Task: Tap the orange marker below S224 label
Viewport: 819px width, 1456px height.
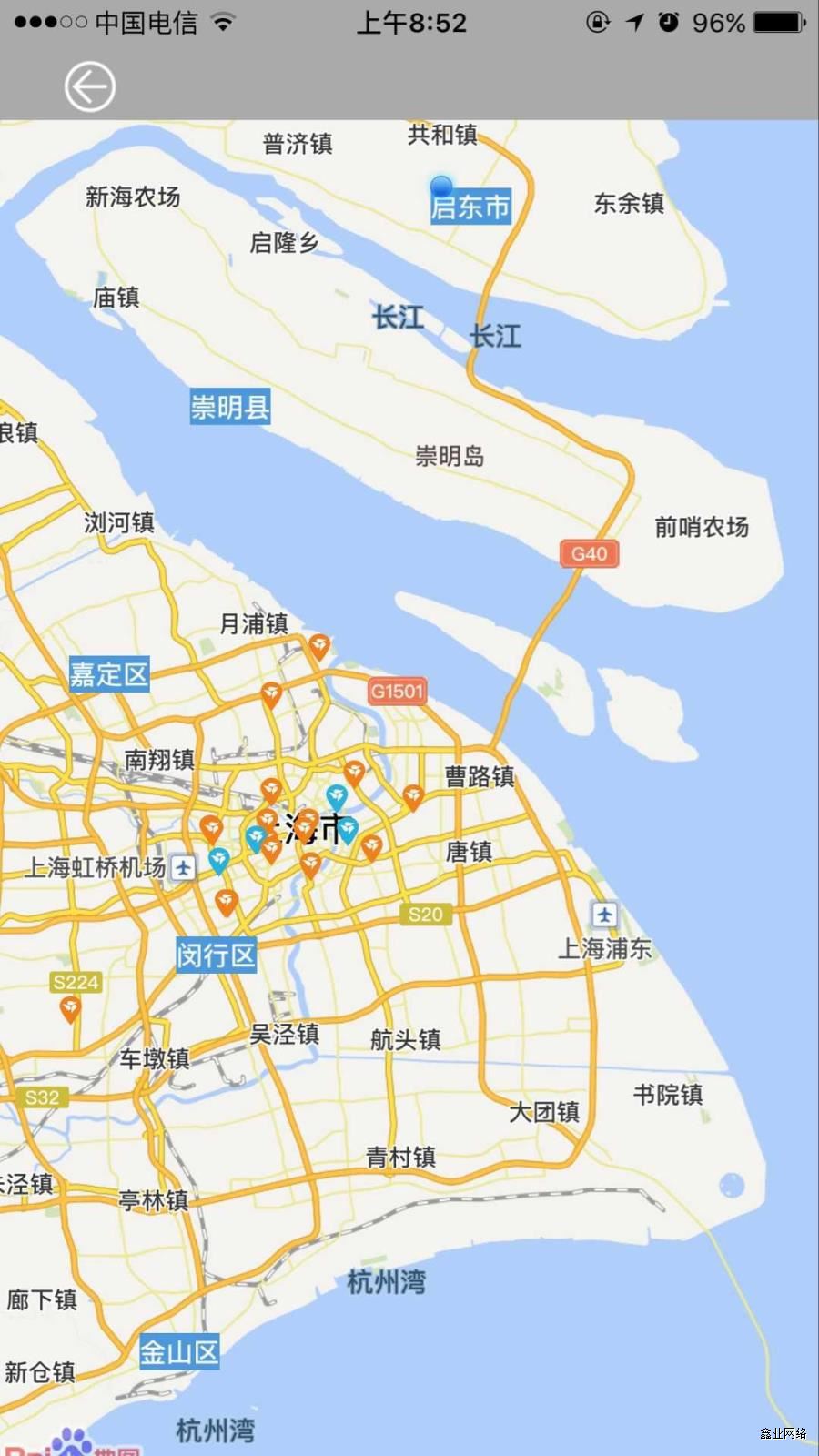Action: 69,1006
